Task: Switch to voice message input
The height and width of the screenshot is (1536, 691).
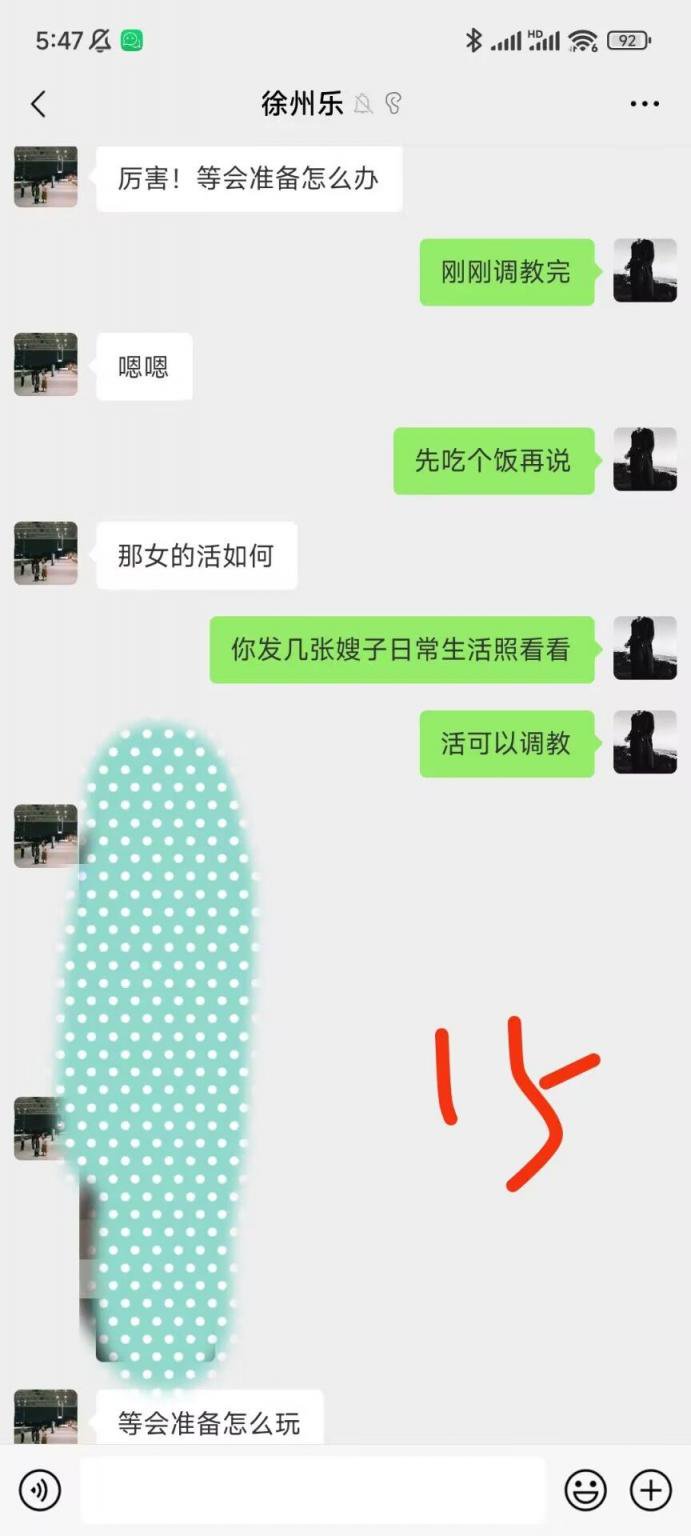Action: (40, 1491)
